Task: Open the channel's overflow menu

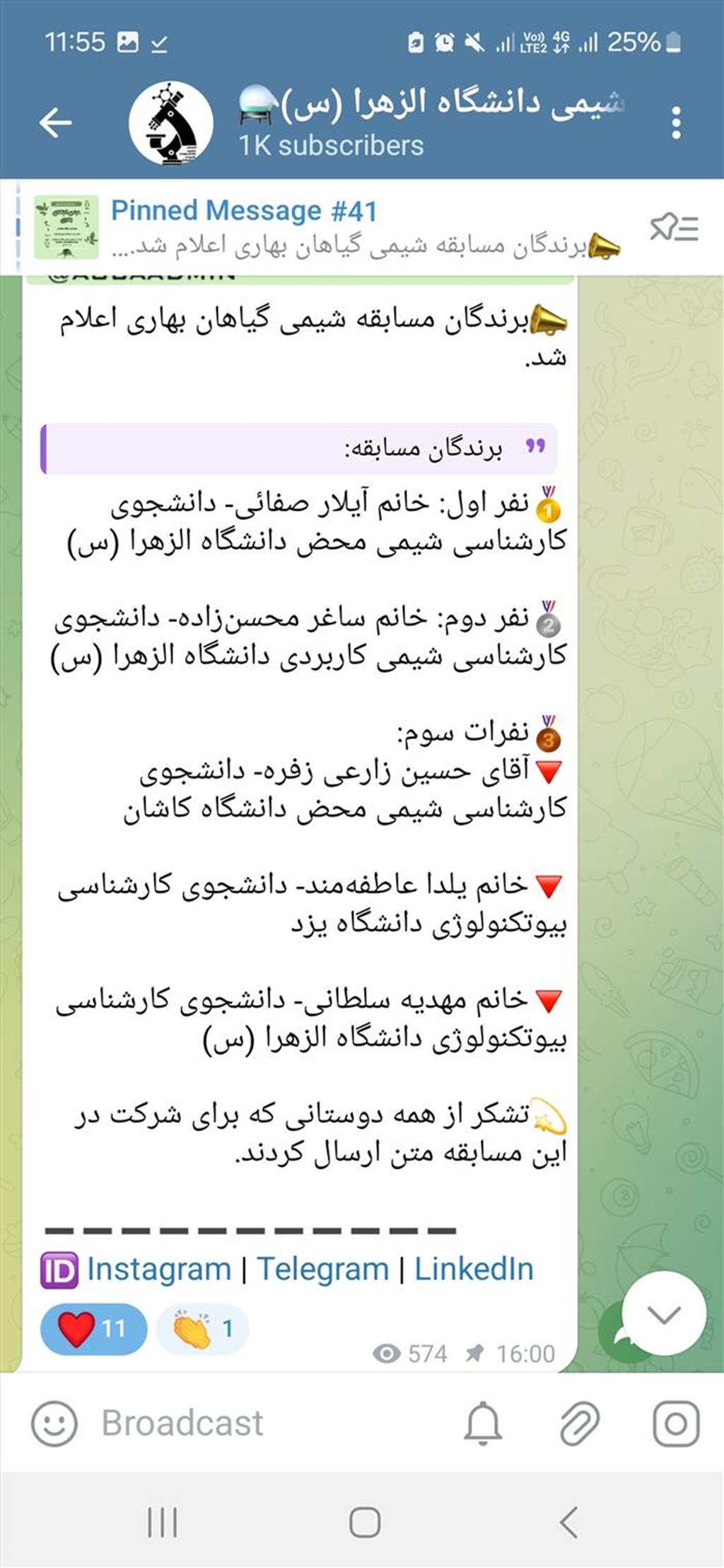Action: point(676,122)
